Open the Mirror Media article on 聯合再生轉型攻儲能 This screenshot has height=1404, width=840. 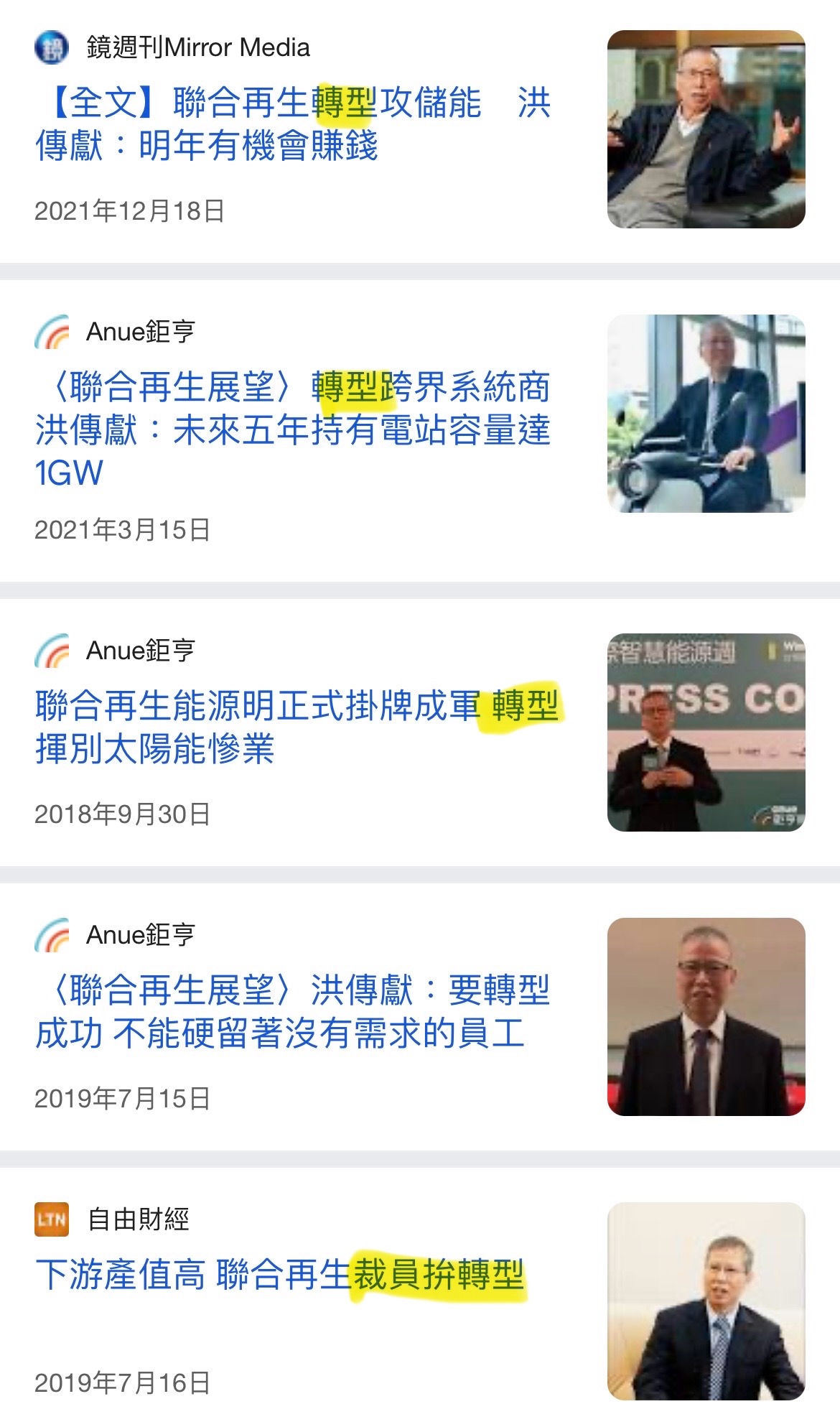293,124
